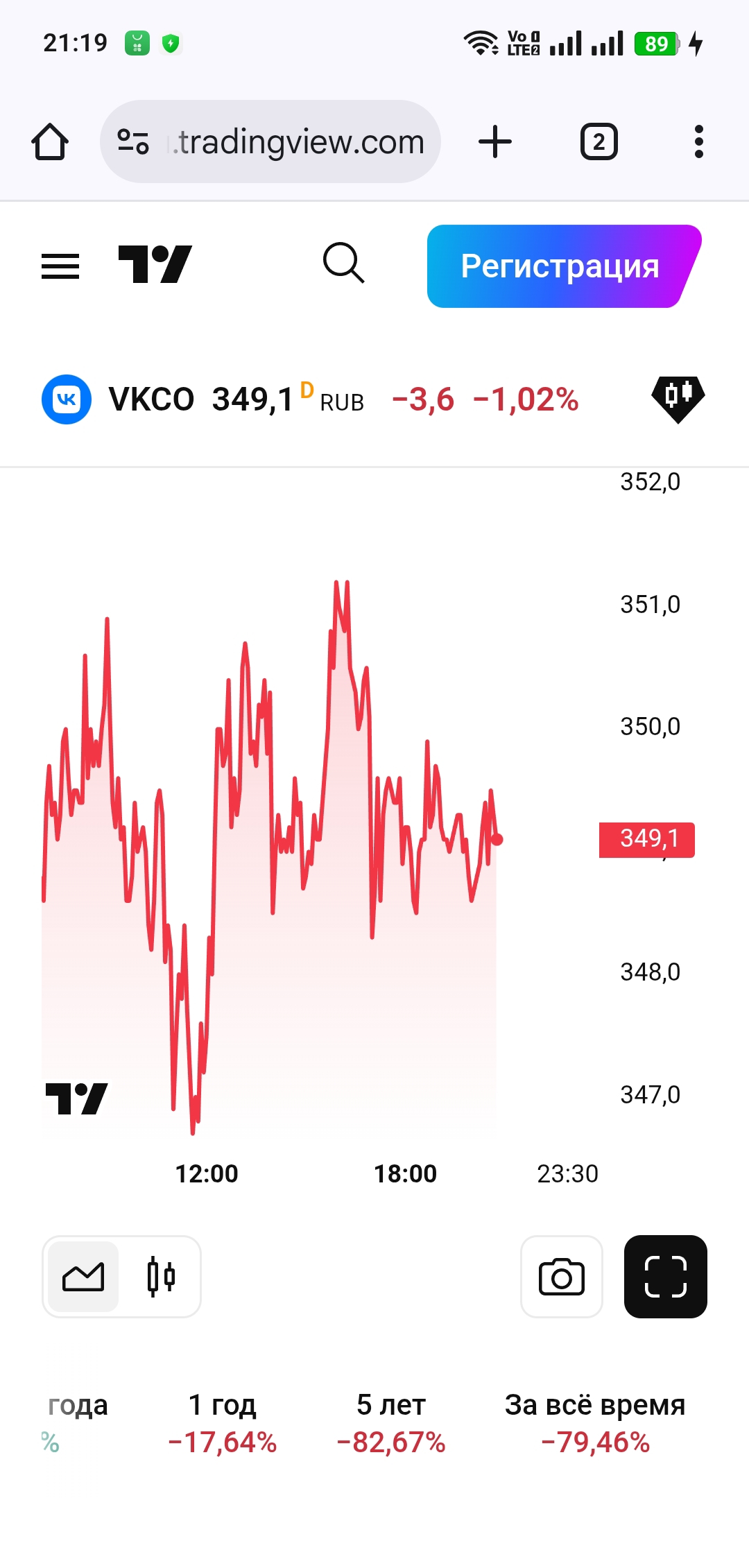Select the 1 год time range

223,1423
